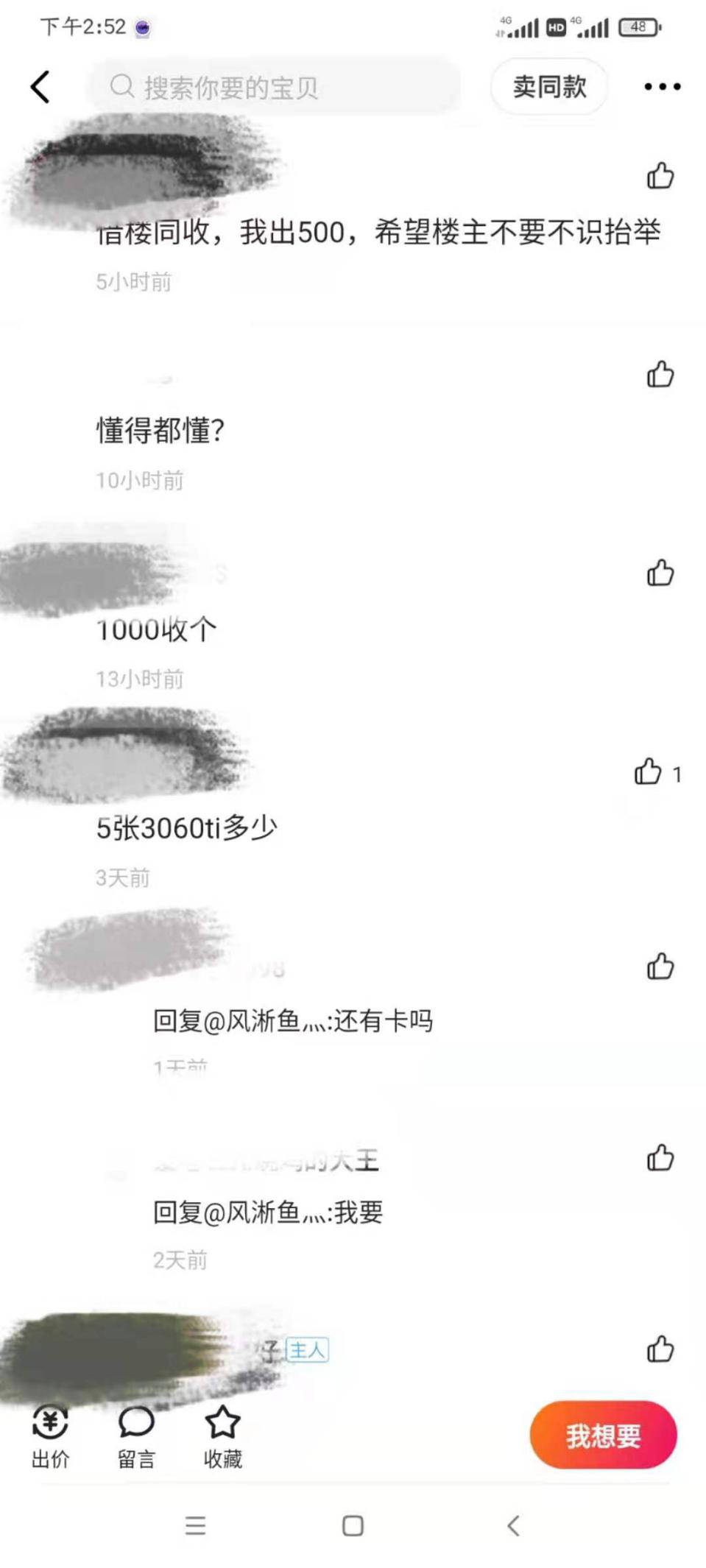This screenshot has width=706, height=1568.
Task: Add item to favorites with 收藏
Action: pos(222,1436)
